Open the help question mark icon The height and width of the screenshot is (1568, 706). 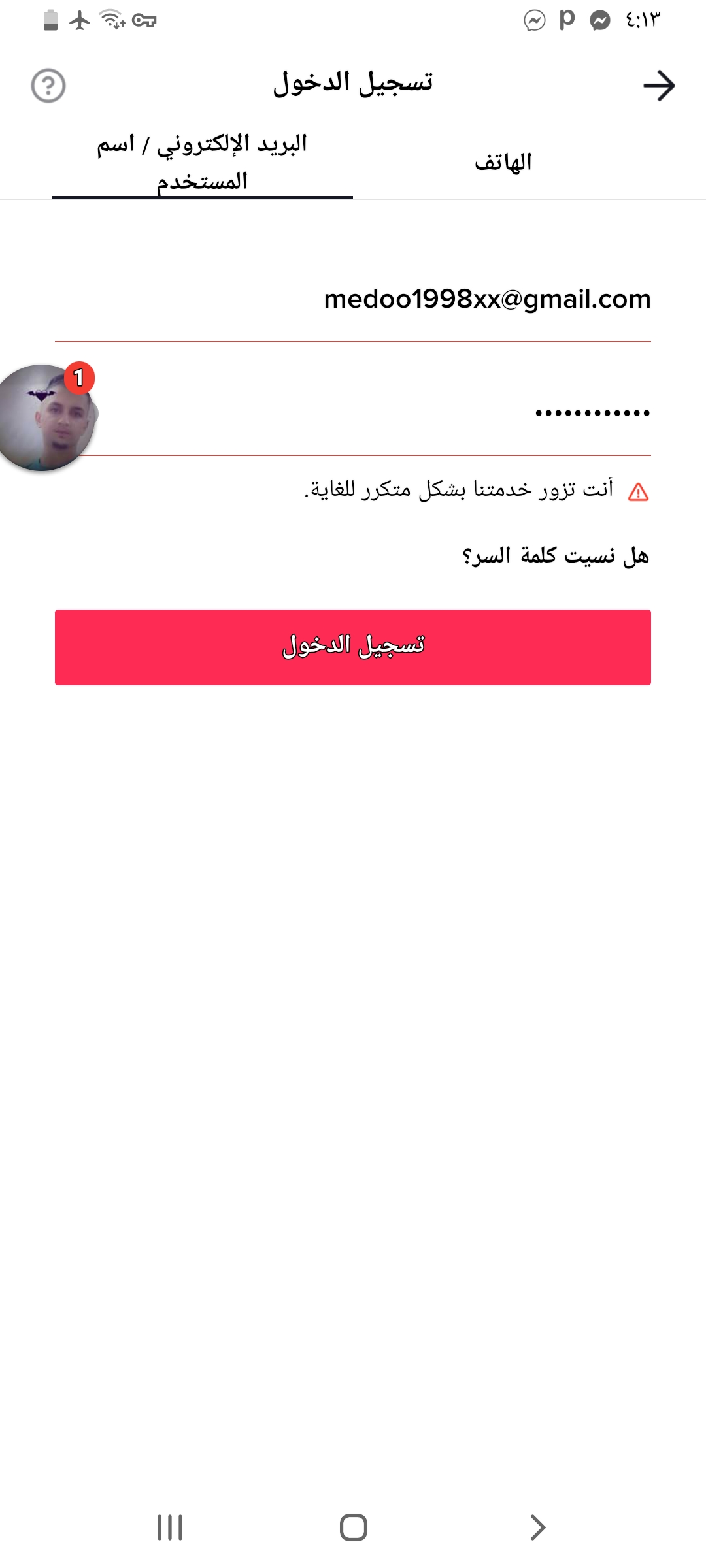(48, 86)
